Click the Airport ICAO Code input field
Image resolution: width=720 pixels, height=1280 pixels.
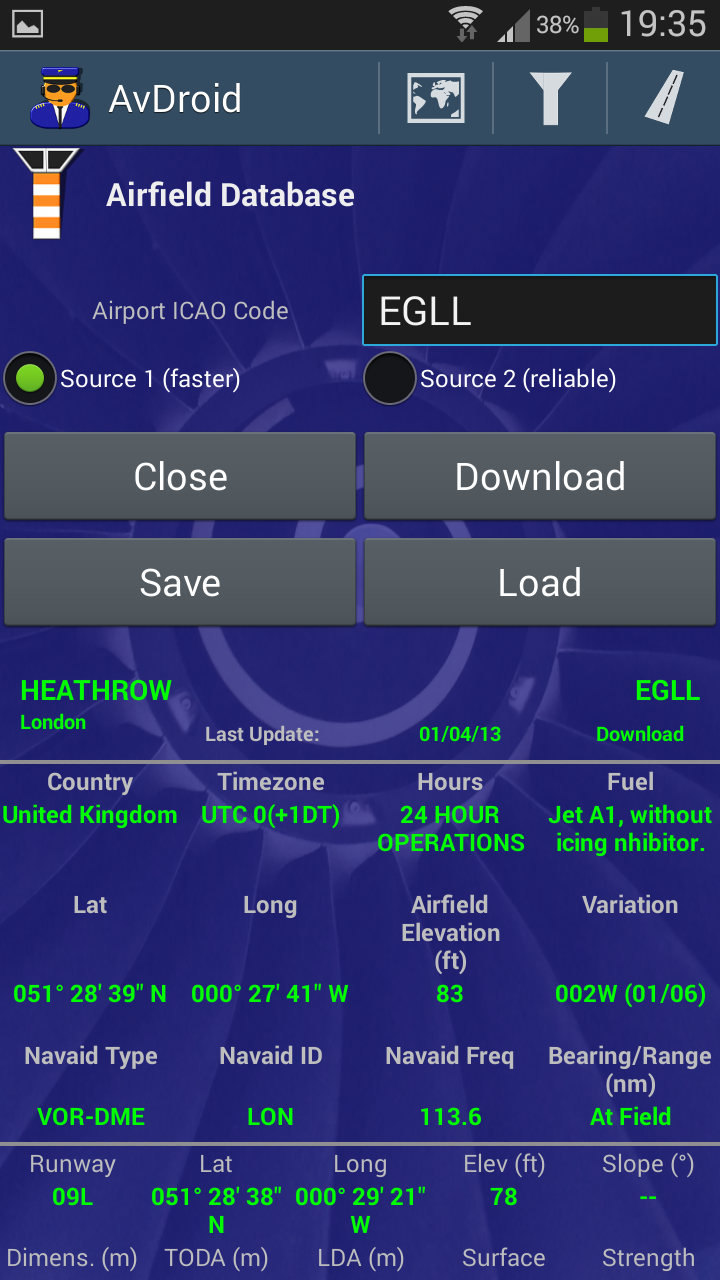tap(538, 310)
